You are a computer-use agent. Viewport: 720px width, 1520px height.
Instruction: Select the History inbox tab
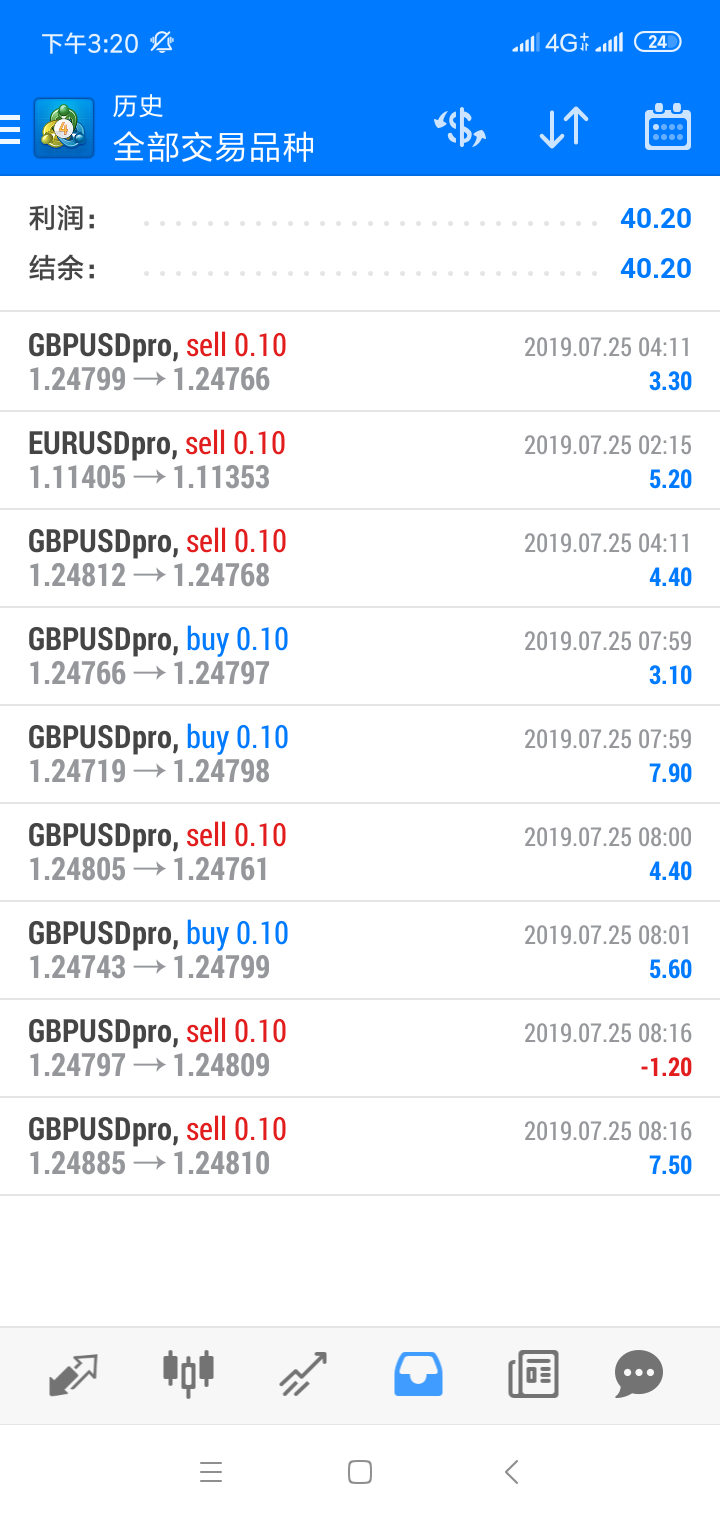418,1374
